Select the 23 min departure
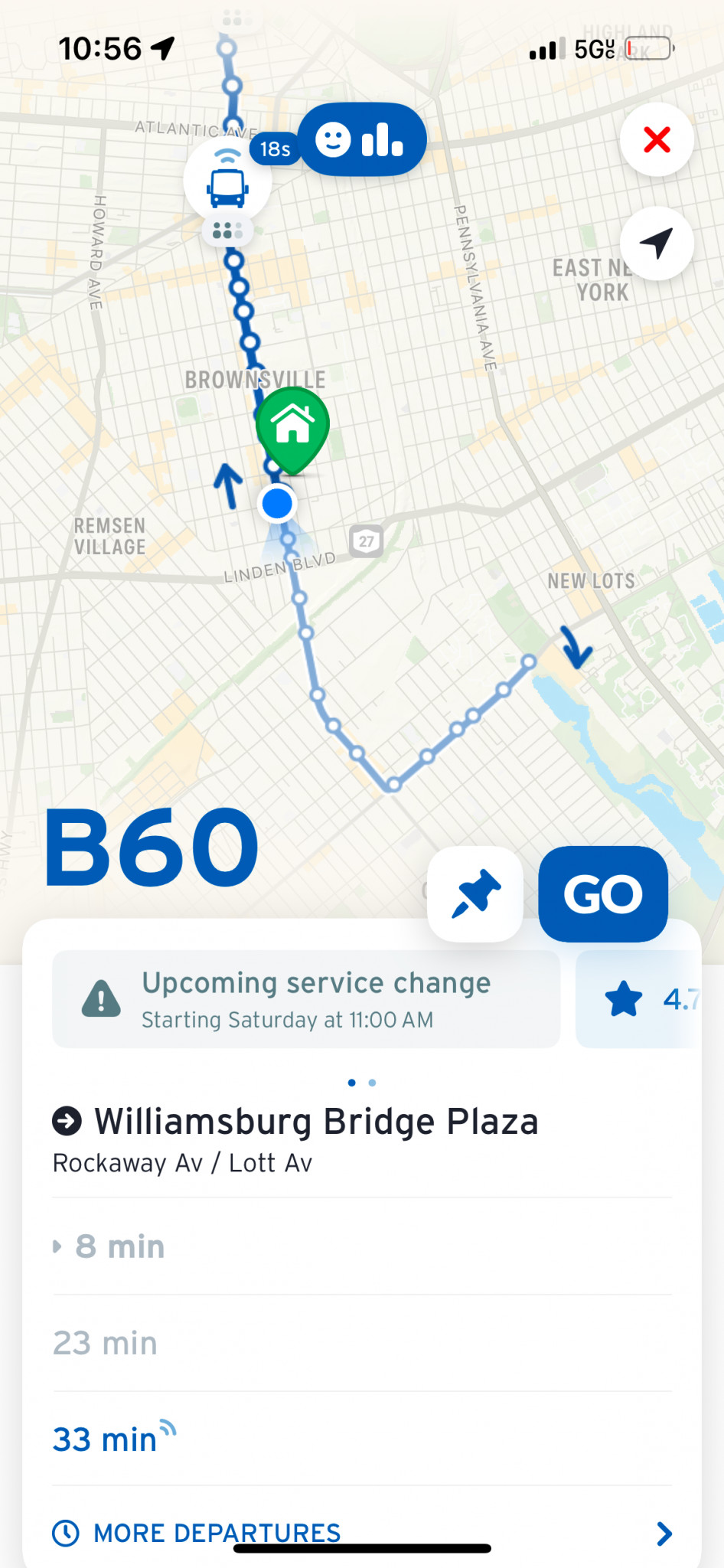 106,1343
